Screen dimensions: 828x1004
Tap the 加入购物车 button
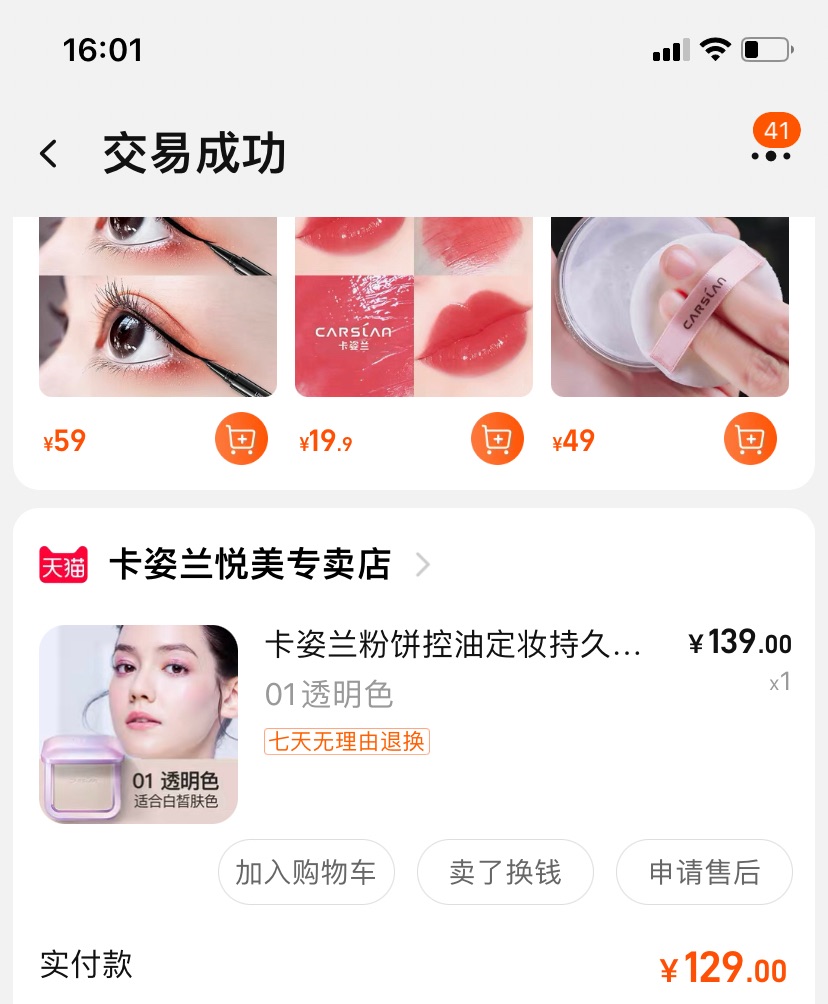click(306, 872)
